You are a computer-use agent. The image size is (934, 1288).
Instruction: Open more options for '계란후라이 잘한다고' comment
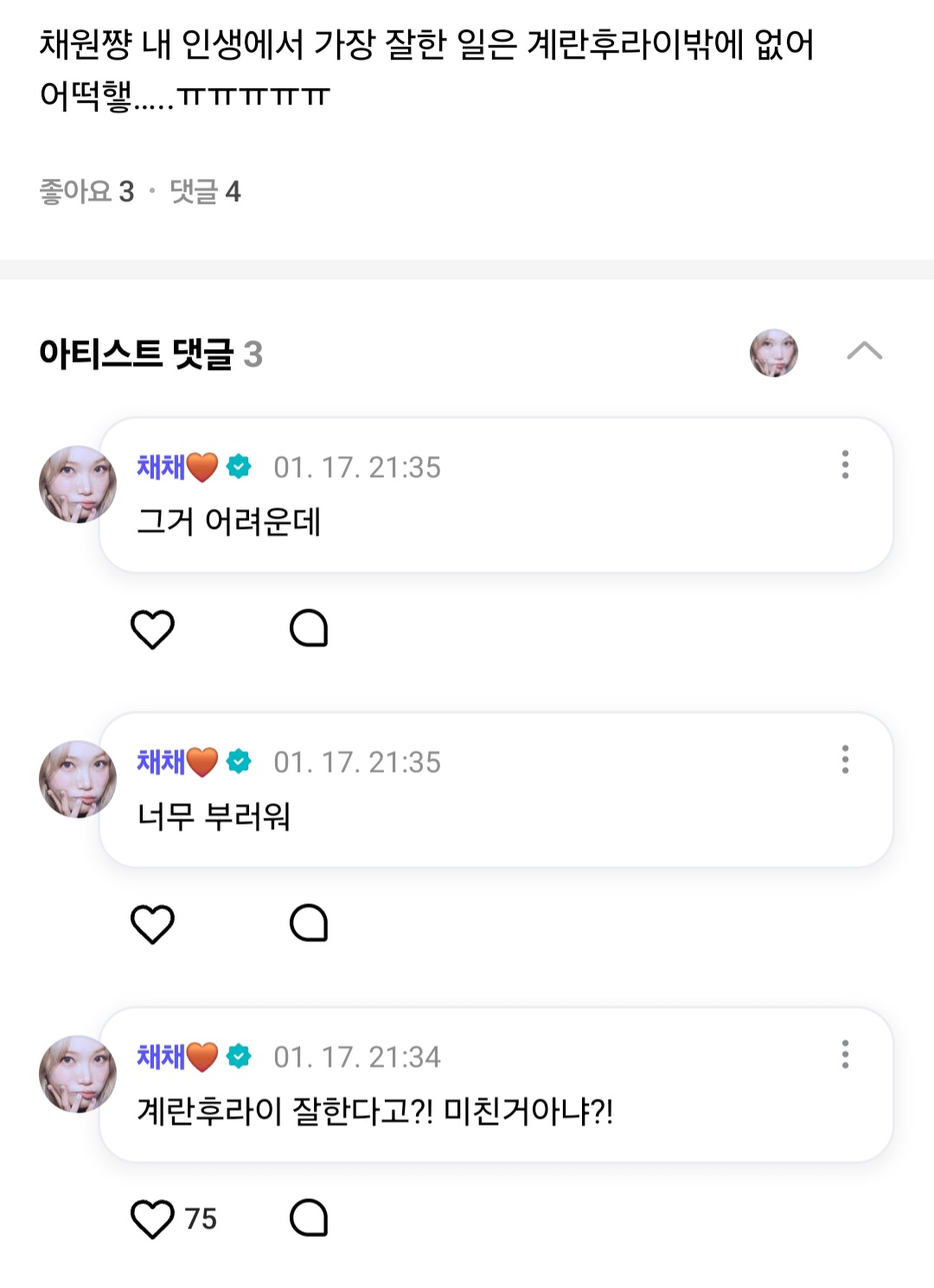click(x=845, y=1055)
